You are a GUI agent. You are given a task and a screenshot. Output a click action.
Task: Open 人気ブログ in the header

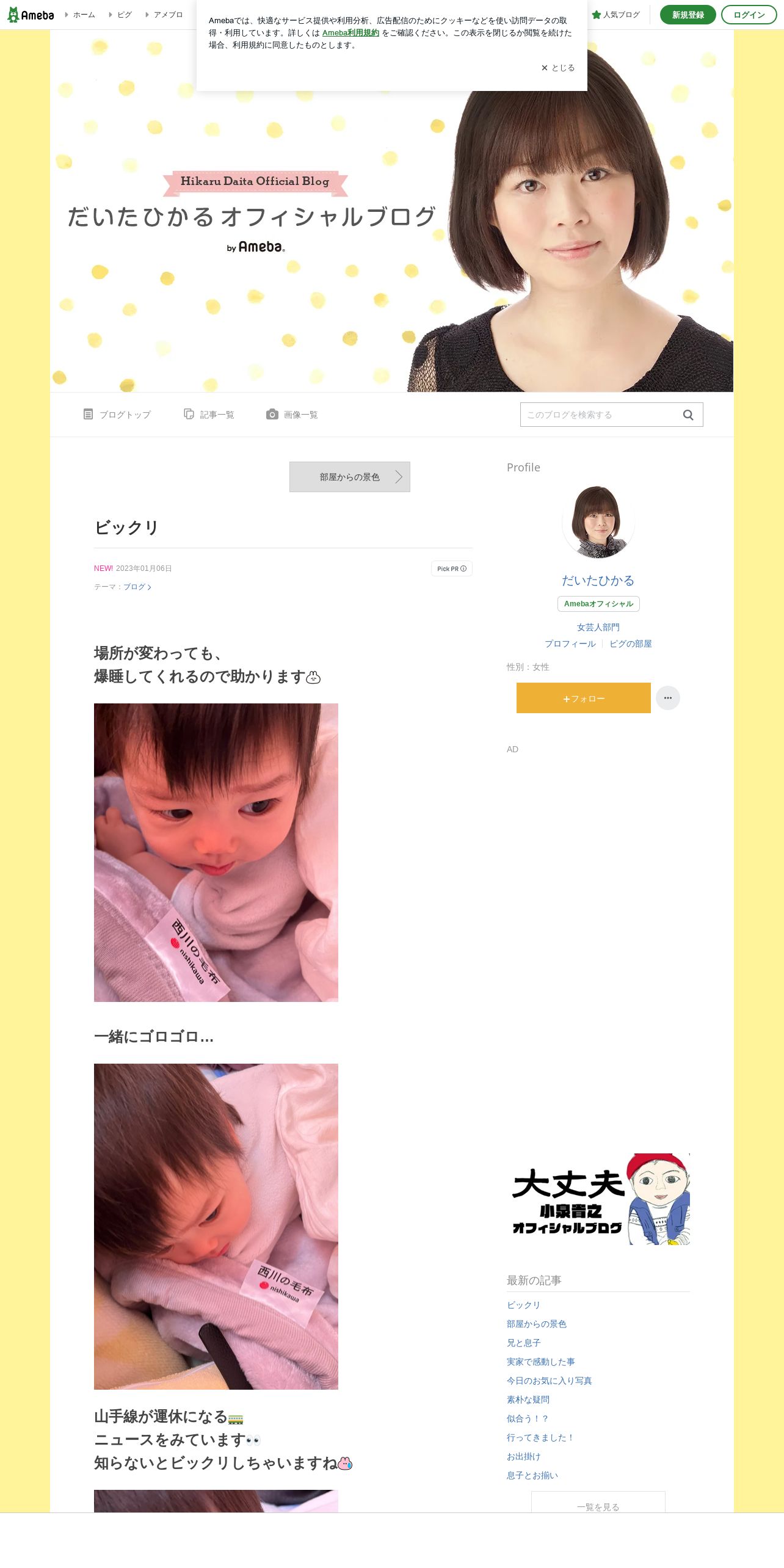(615, 15)
